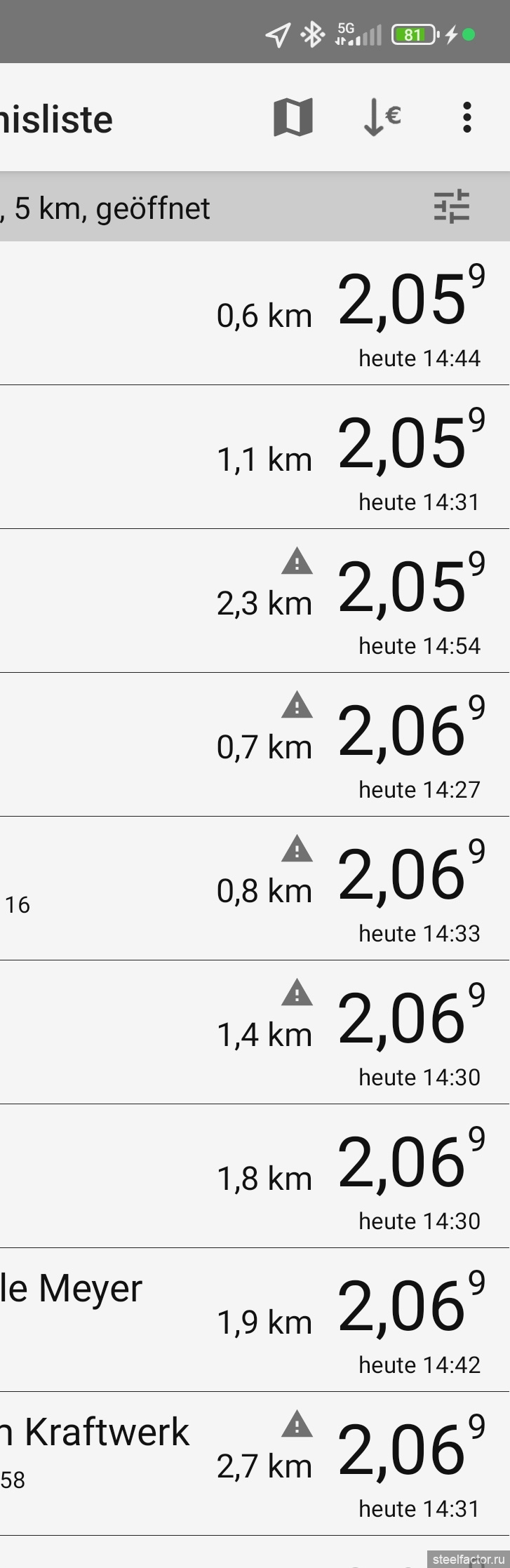Viewport: 510px width, 1568px height.
Task: Change sorting by price
Action: (x=382, y=117)
